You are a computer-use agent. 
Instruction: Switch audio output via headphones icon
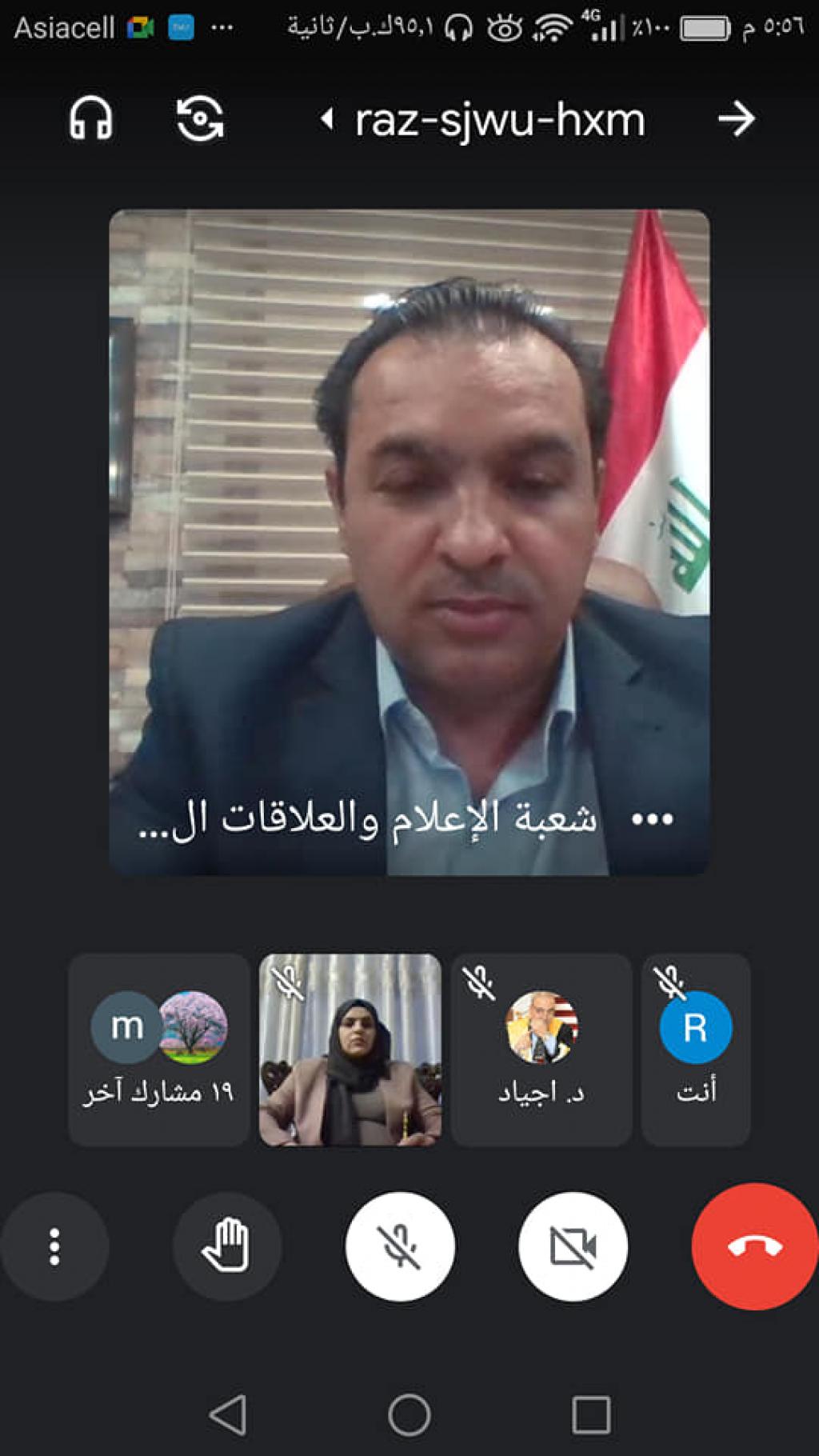(x=90, y=119)
